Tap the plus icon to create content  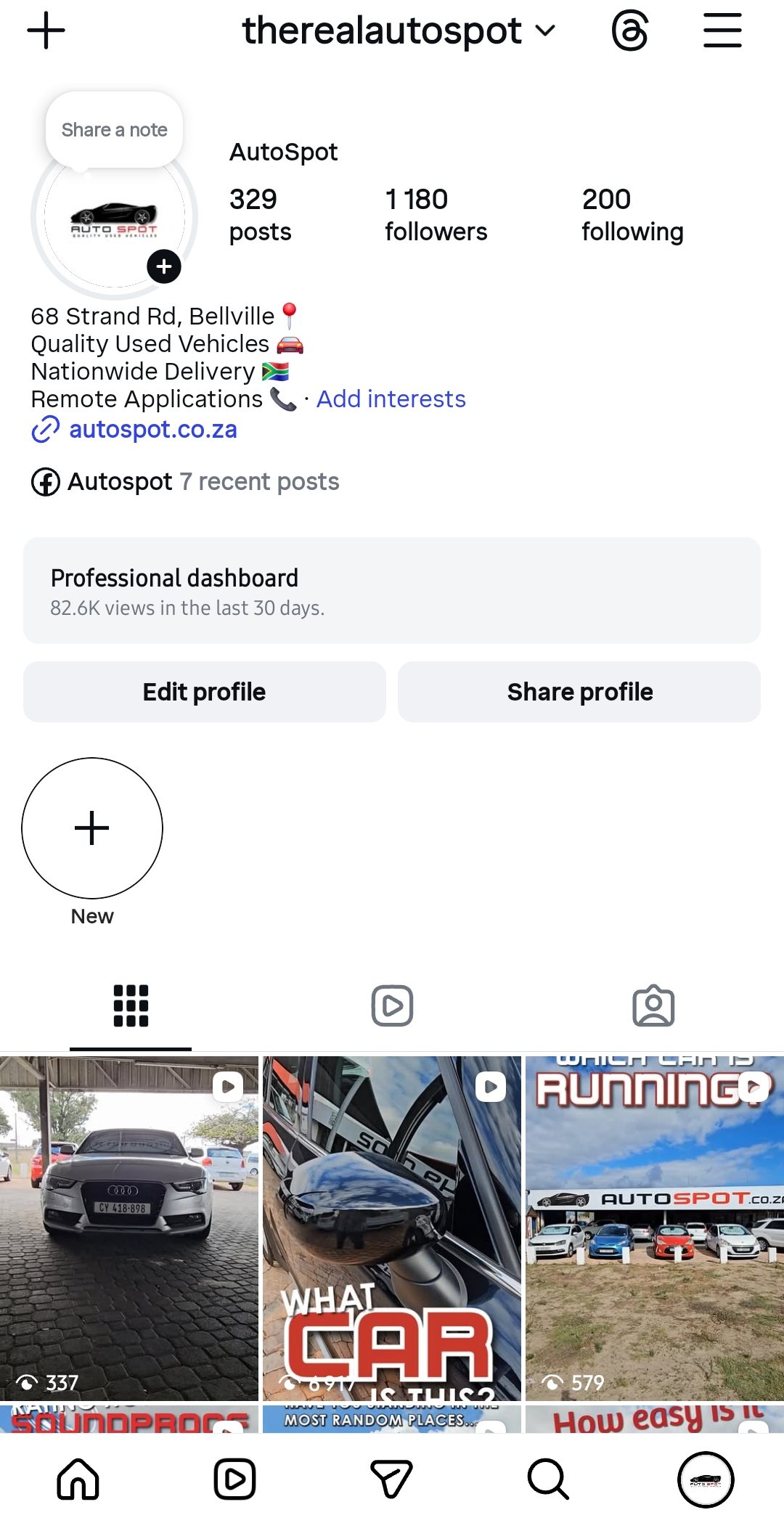(46, 30)
